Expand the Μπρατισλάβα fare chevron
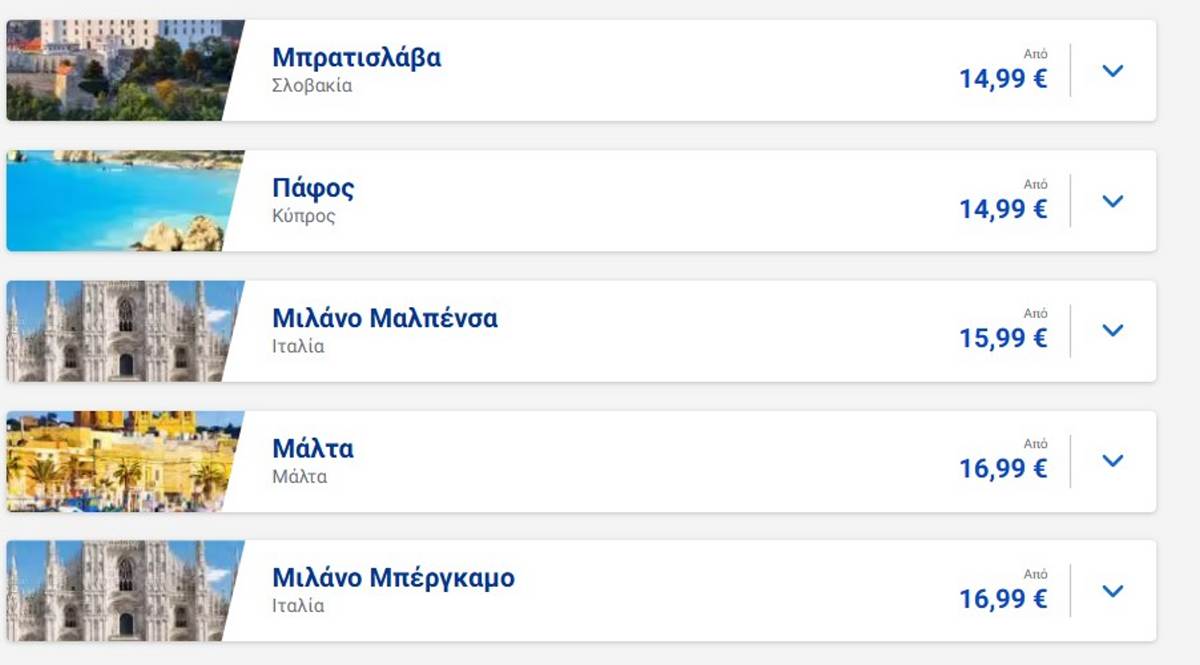The width and height of the screenshot is (1200, 665). [1112, 71]
